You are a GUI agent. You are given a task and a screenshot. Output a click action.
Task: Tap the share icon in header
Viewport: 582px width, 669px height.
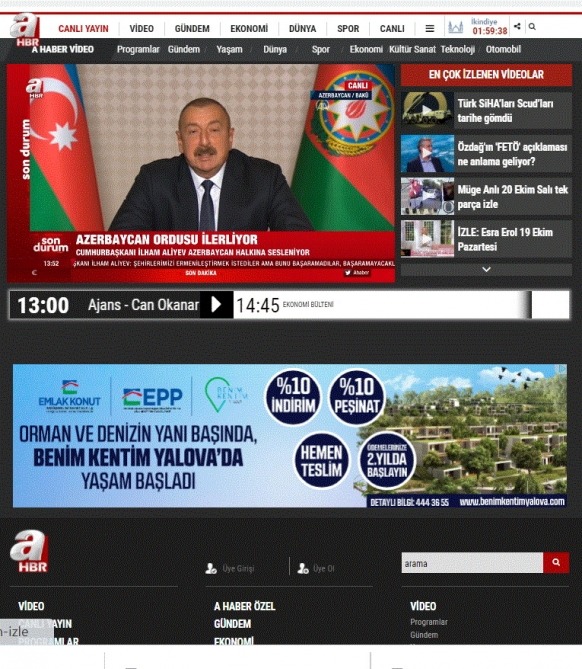coord(517,26)
